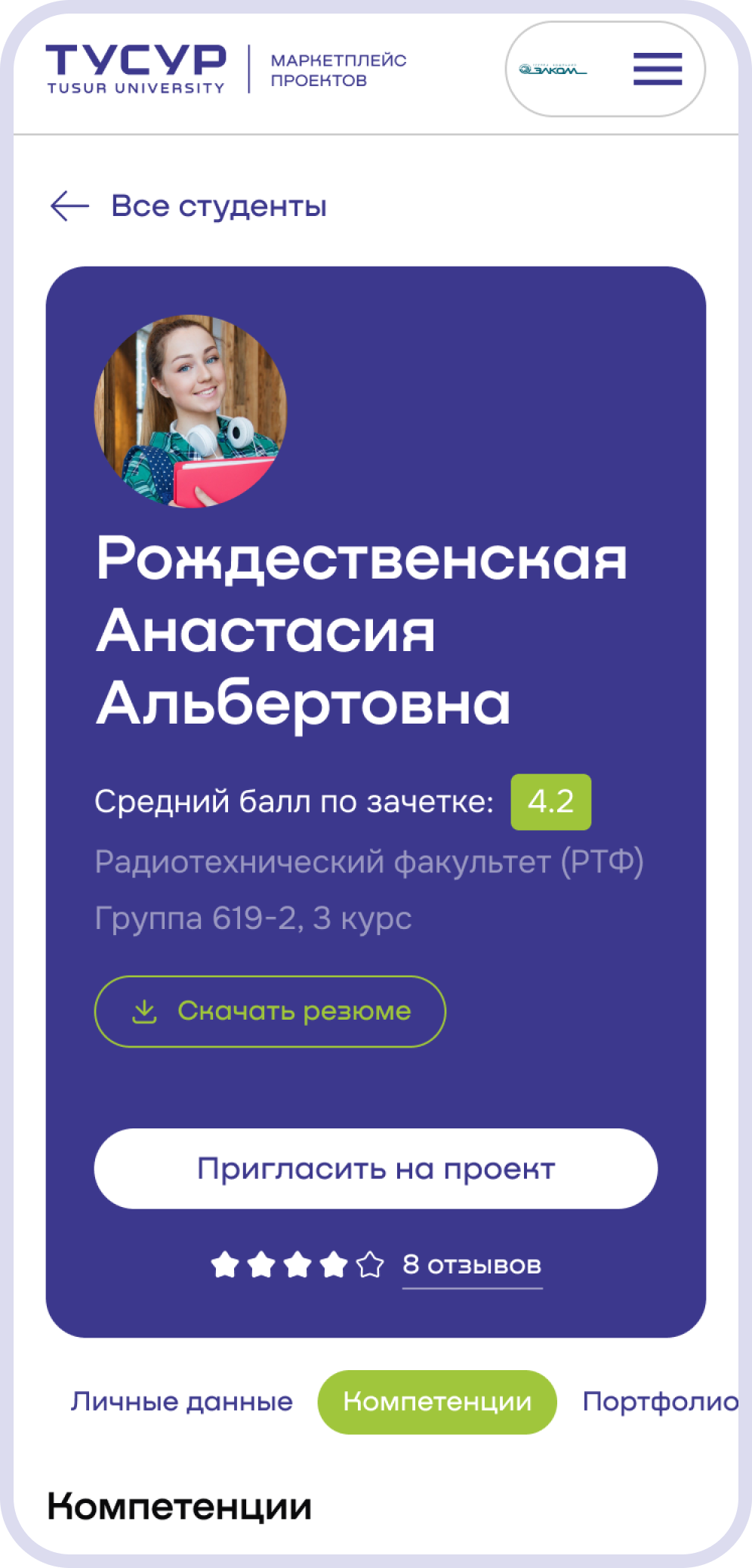This screenshot has height=1568, width=752.
Task: Open the ТУСУР marketplace home logo
Action: (137, 69)
